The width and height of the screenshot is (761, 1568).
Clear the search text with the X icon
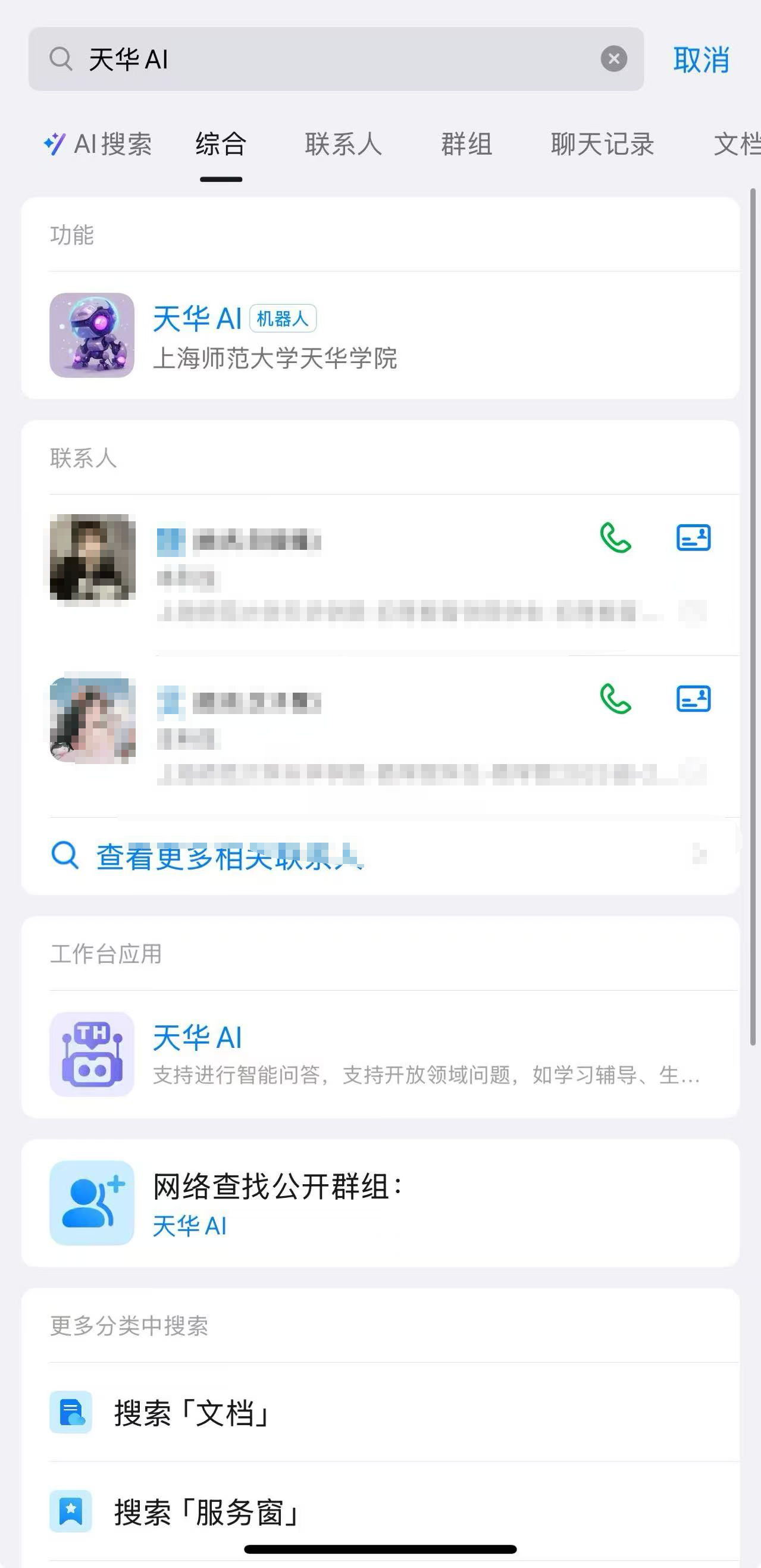click(x=613, y=59)
